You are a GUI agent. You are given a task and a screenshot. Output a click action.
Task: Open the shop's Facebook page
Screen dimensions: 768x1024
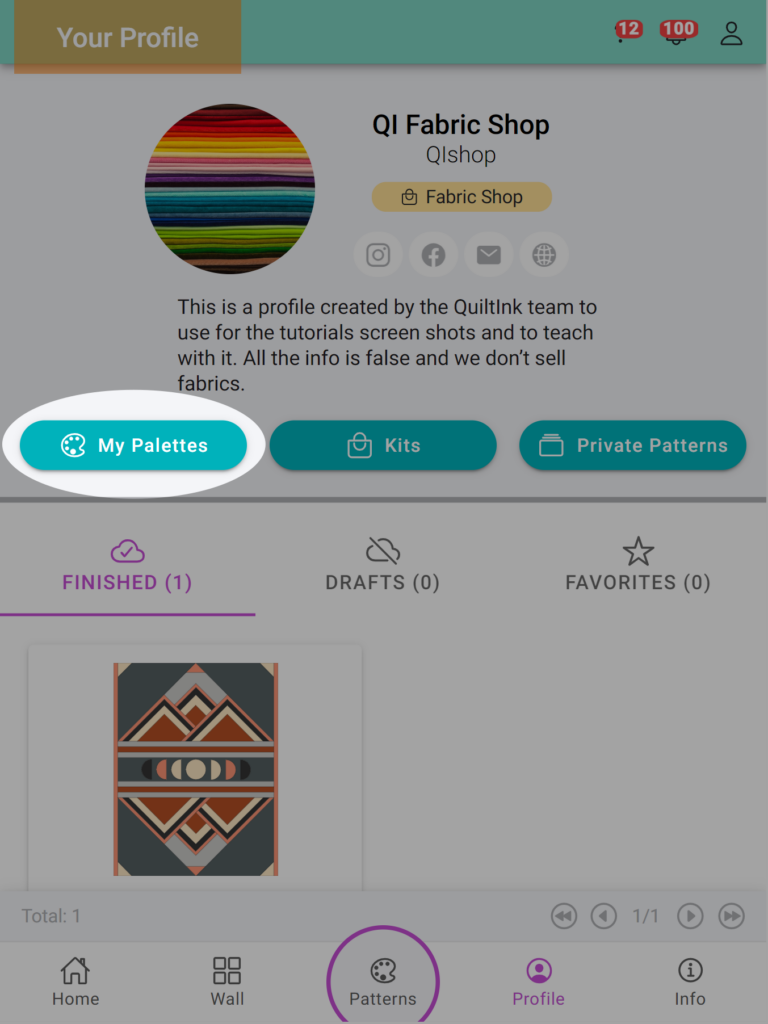[433, 255]
